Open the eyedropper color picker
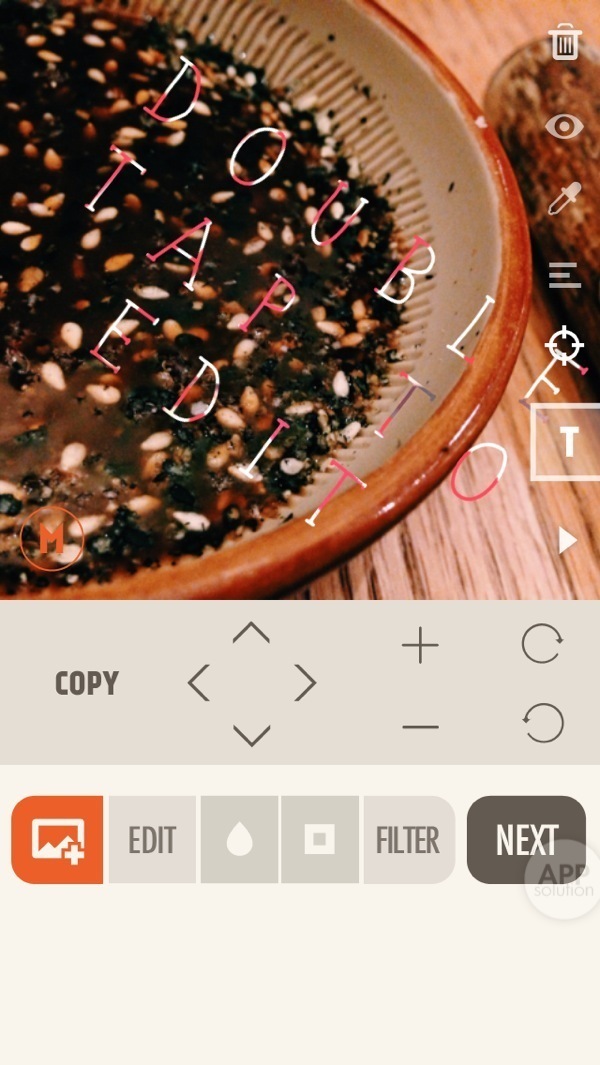This screenshot has width=600, height=1065. point(565,198)
